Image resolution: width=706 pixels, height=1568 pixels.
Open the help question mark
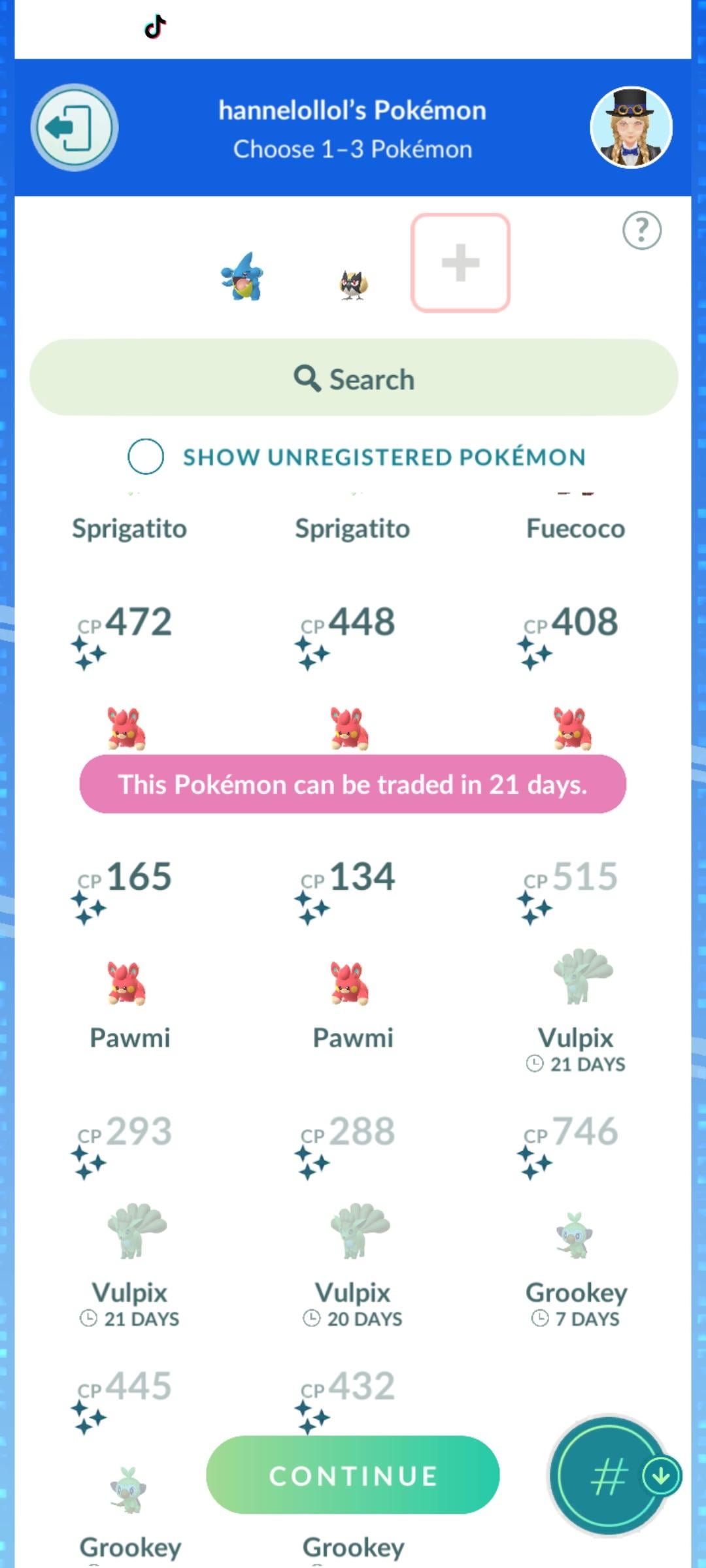(641, 231)
